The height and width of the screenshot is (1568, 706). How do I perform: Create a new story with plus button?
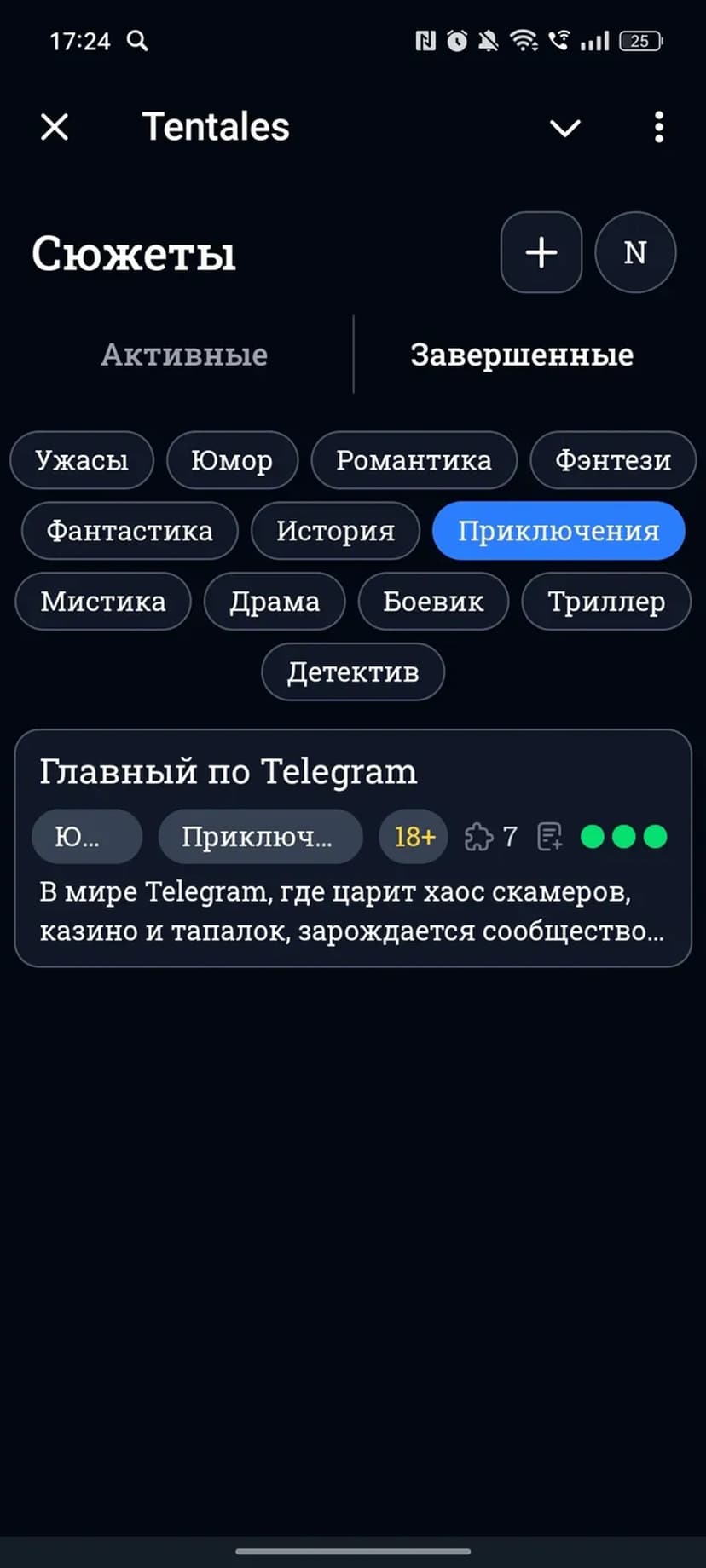click(x=541, y=252)
